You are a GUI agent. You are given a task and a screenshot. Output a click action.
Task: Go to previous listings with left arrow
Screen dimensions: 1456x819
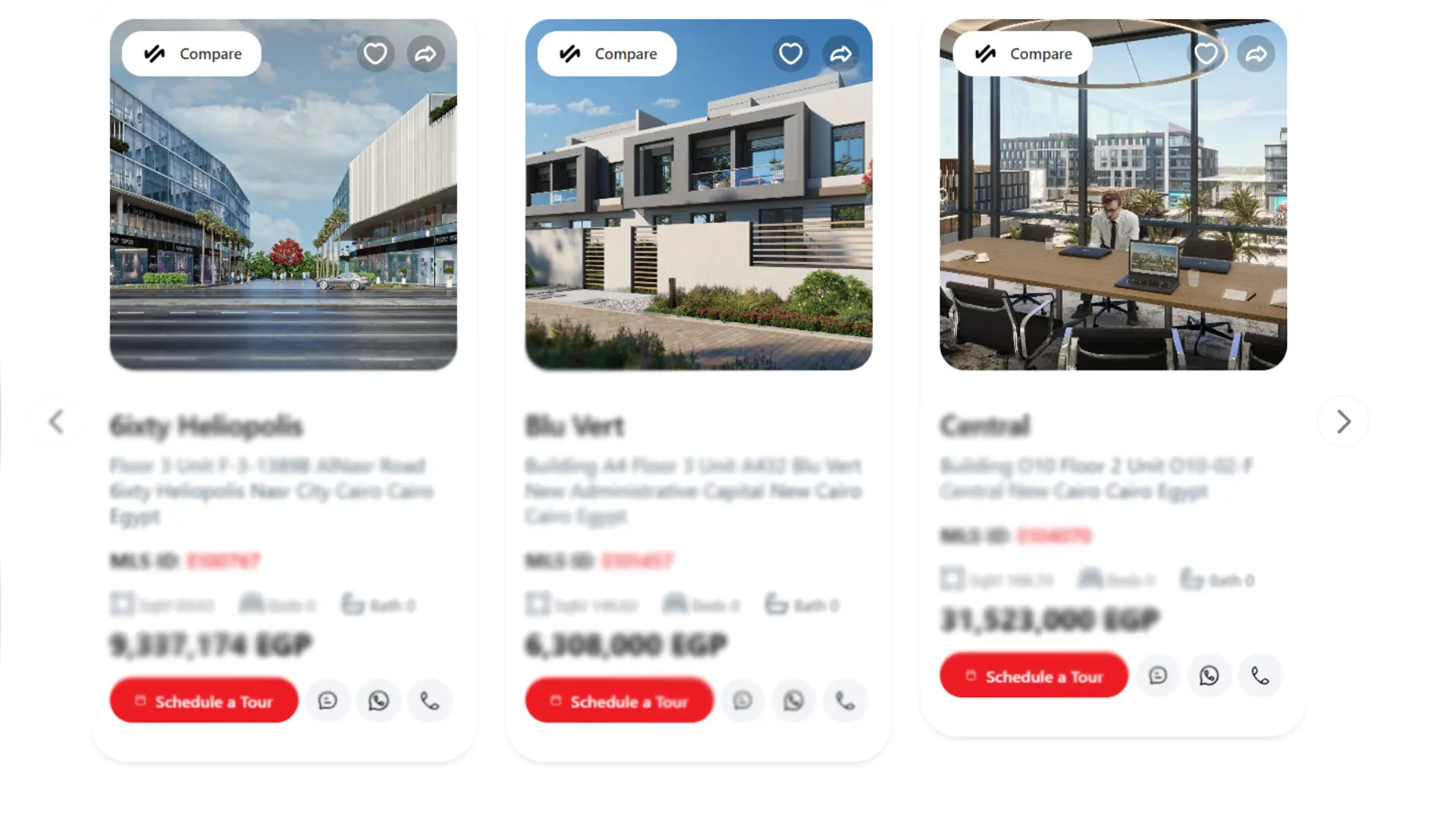(56, 422)
